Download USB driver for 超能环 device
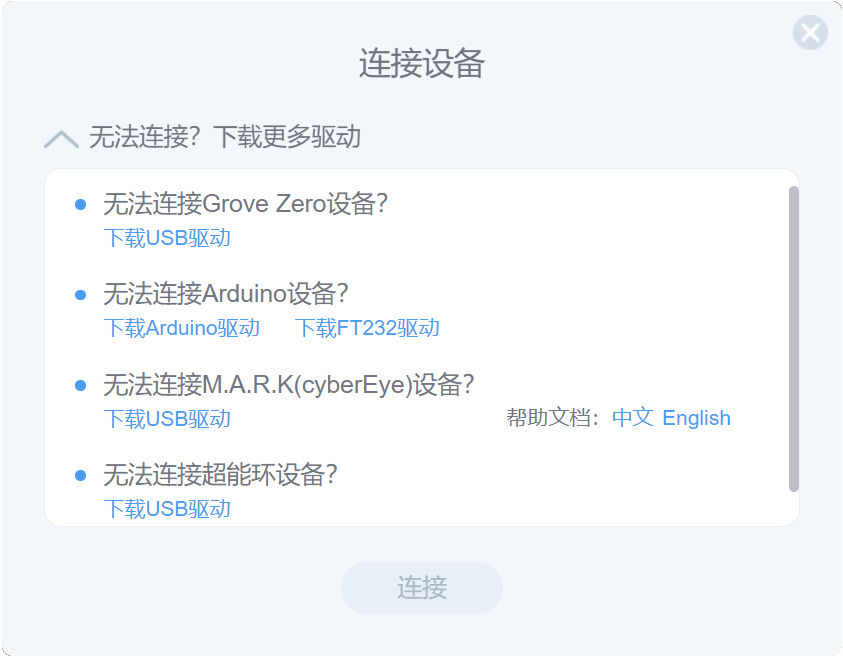843x658 pixels. (167, 508)
